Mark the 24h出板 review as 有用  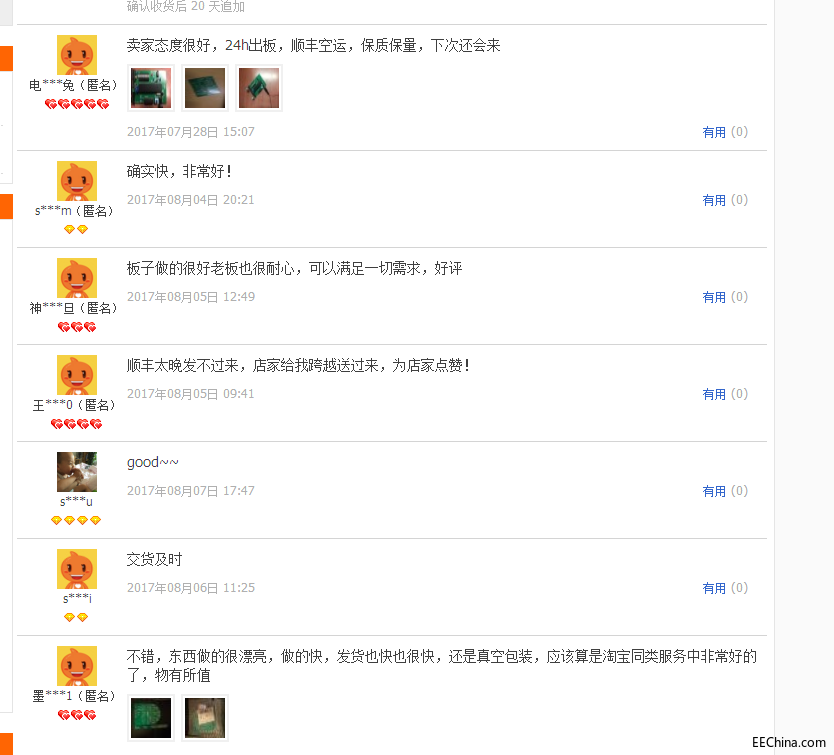coord(714,132)
